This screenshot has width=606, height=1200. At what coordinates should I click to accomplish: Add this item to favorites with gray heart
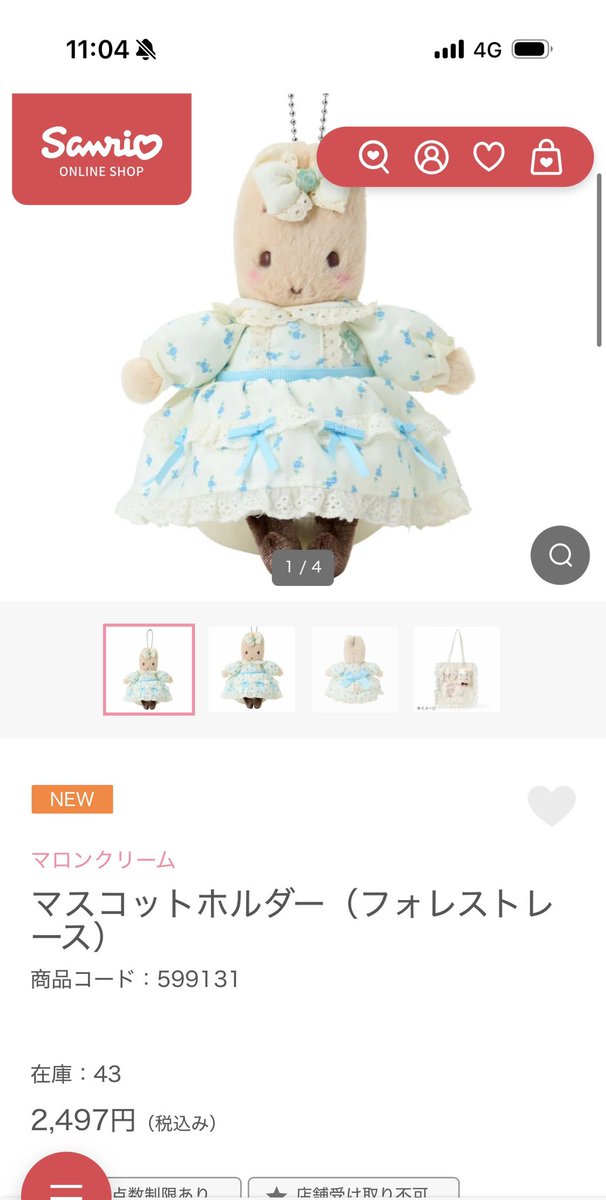(552, 806)
